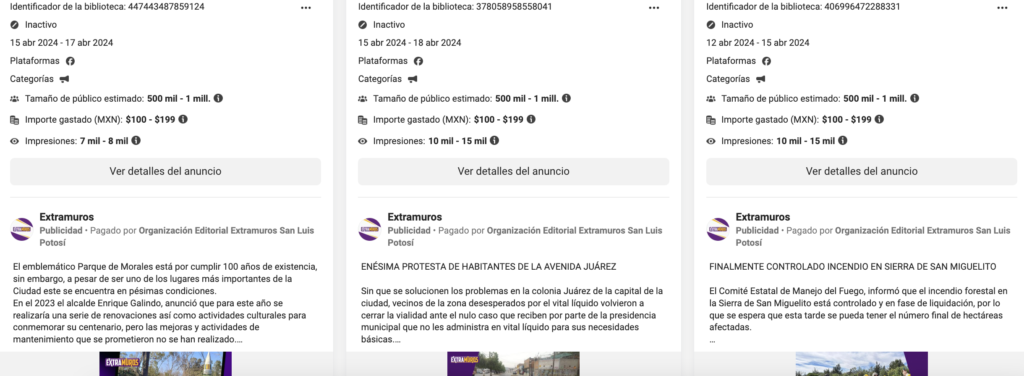This screenshot has width=1024, height=376.
Task: Open Extramuros page from the Parque de Morales ad
Action: click(x=66, y=217)
